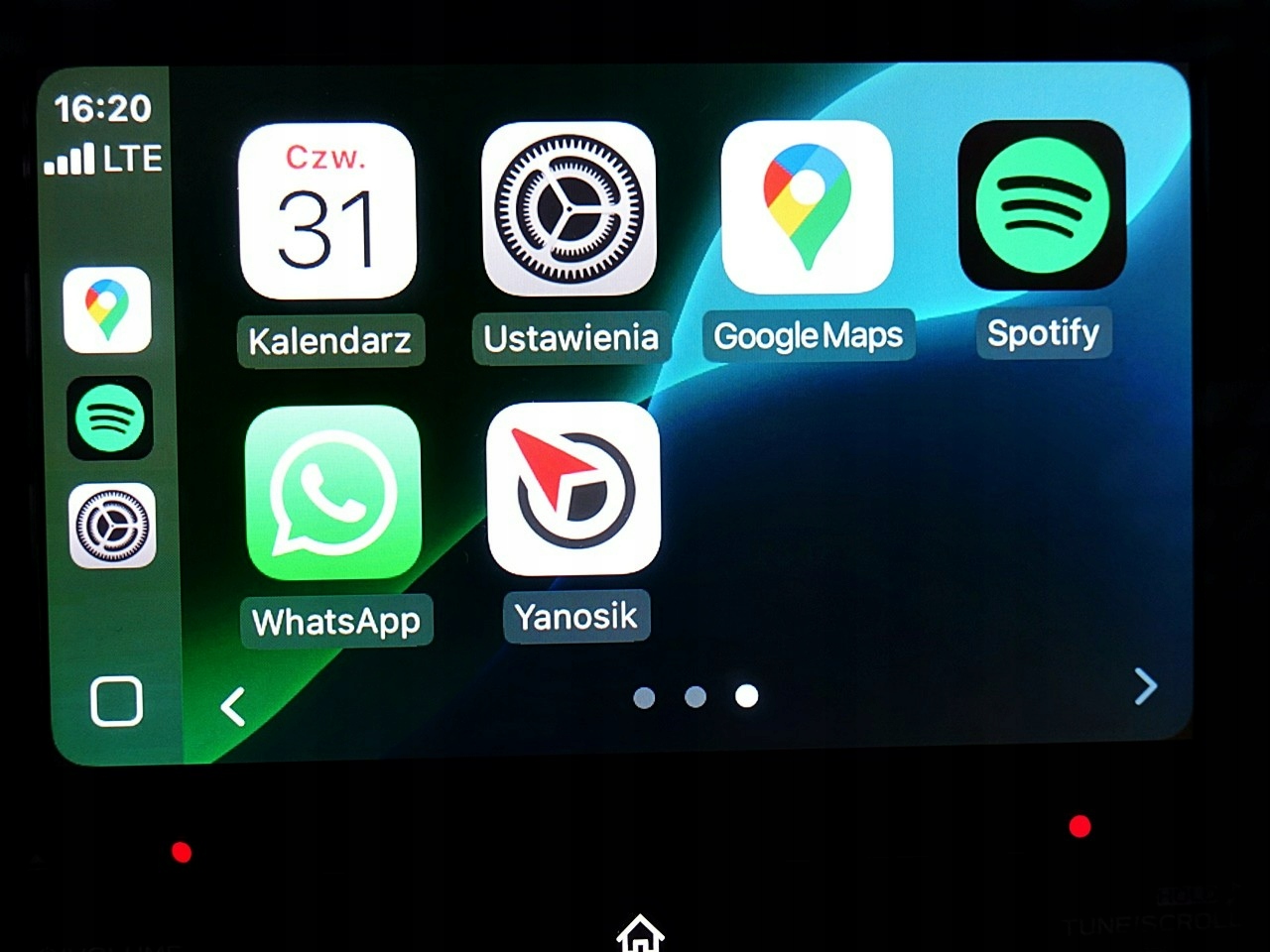This screenshot has height=952, width=1270.
Task: Go to the previous page of apps
Action: click(233, 707)
